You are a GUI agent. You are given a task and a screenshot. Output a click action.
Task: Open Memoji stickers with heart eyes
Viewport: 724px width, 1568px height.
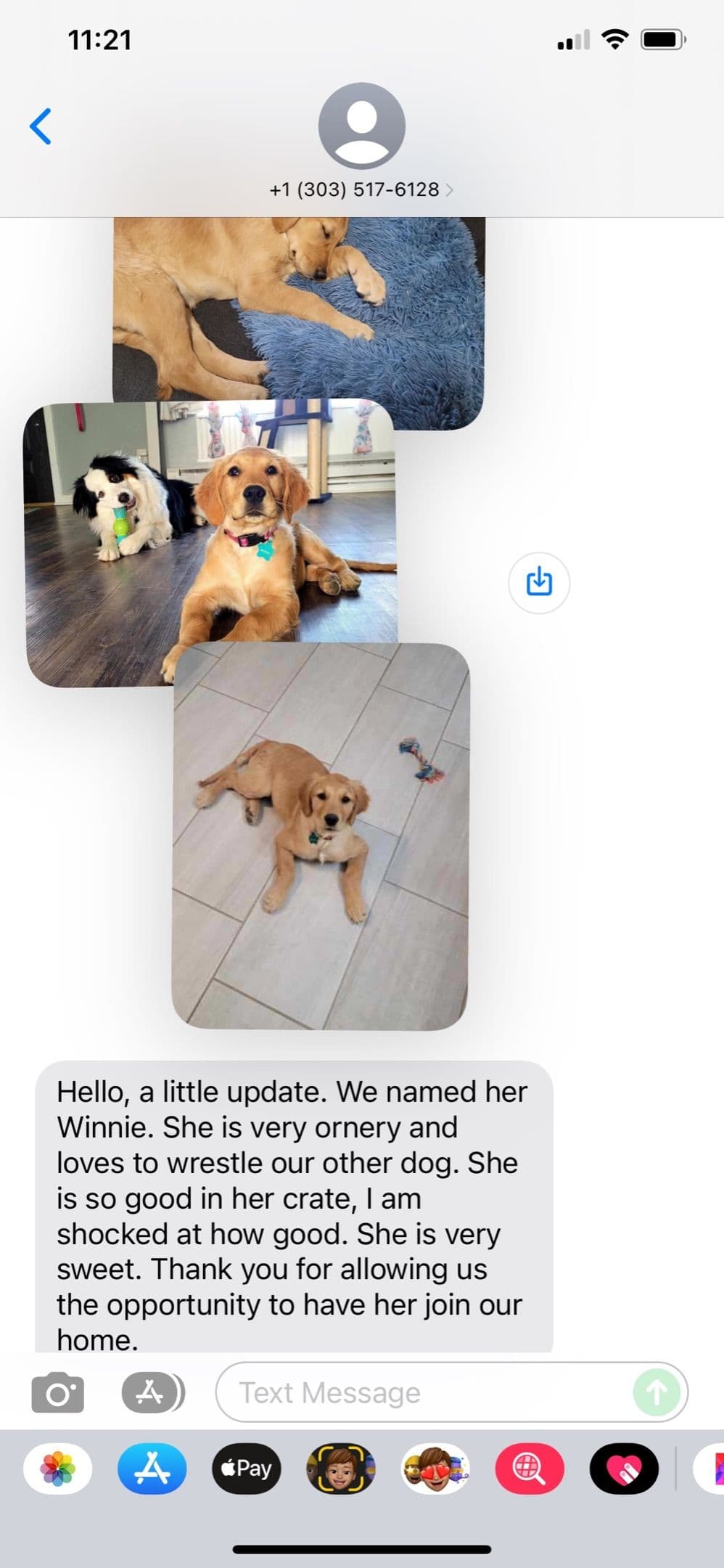[x=435, y=1469]
